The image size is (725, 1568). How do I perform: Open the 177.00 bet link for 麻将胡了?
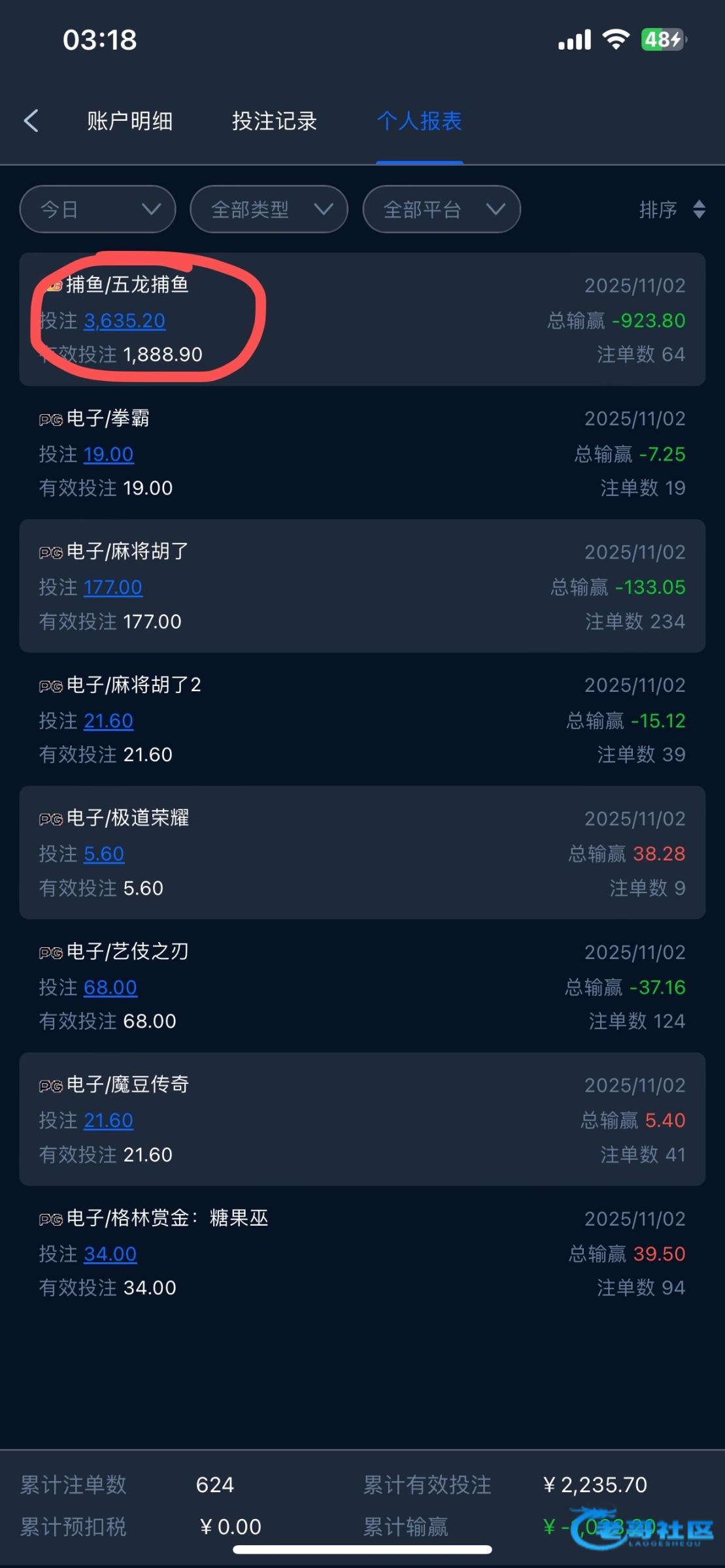coord(112,587)
